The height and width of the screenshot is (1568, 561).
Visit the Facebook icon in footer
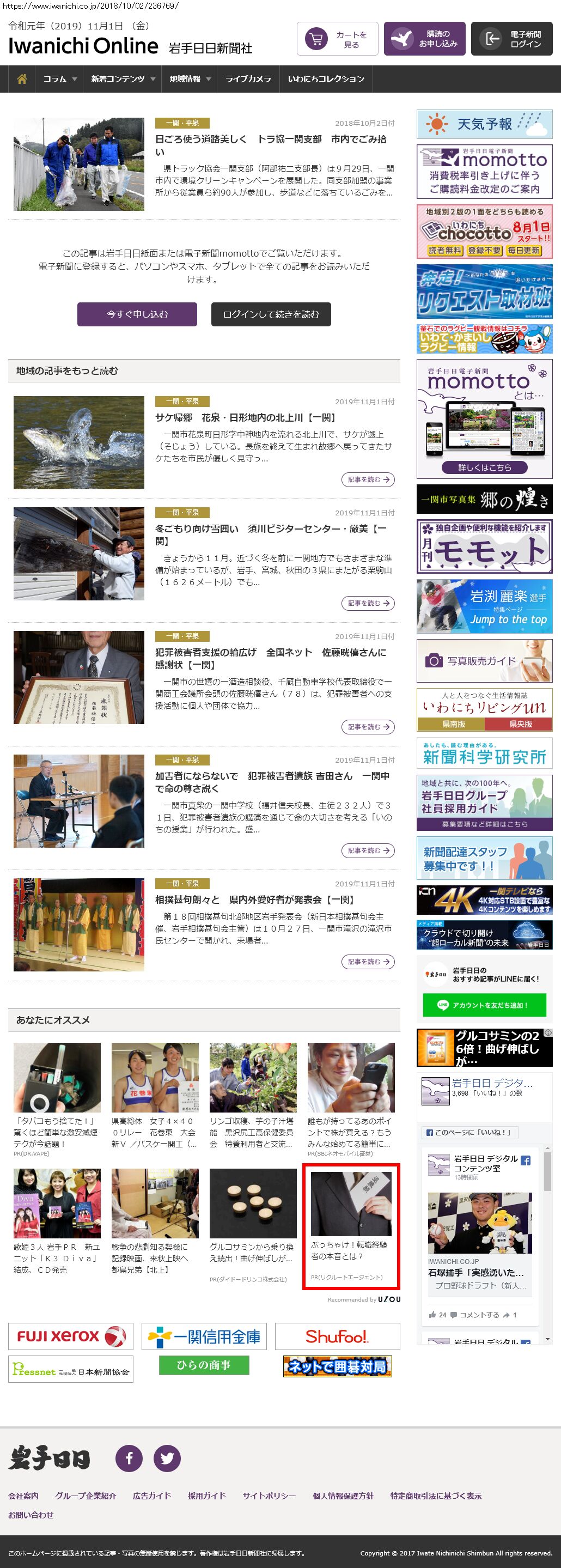pos(129,1458)
